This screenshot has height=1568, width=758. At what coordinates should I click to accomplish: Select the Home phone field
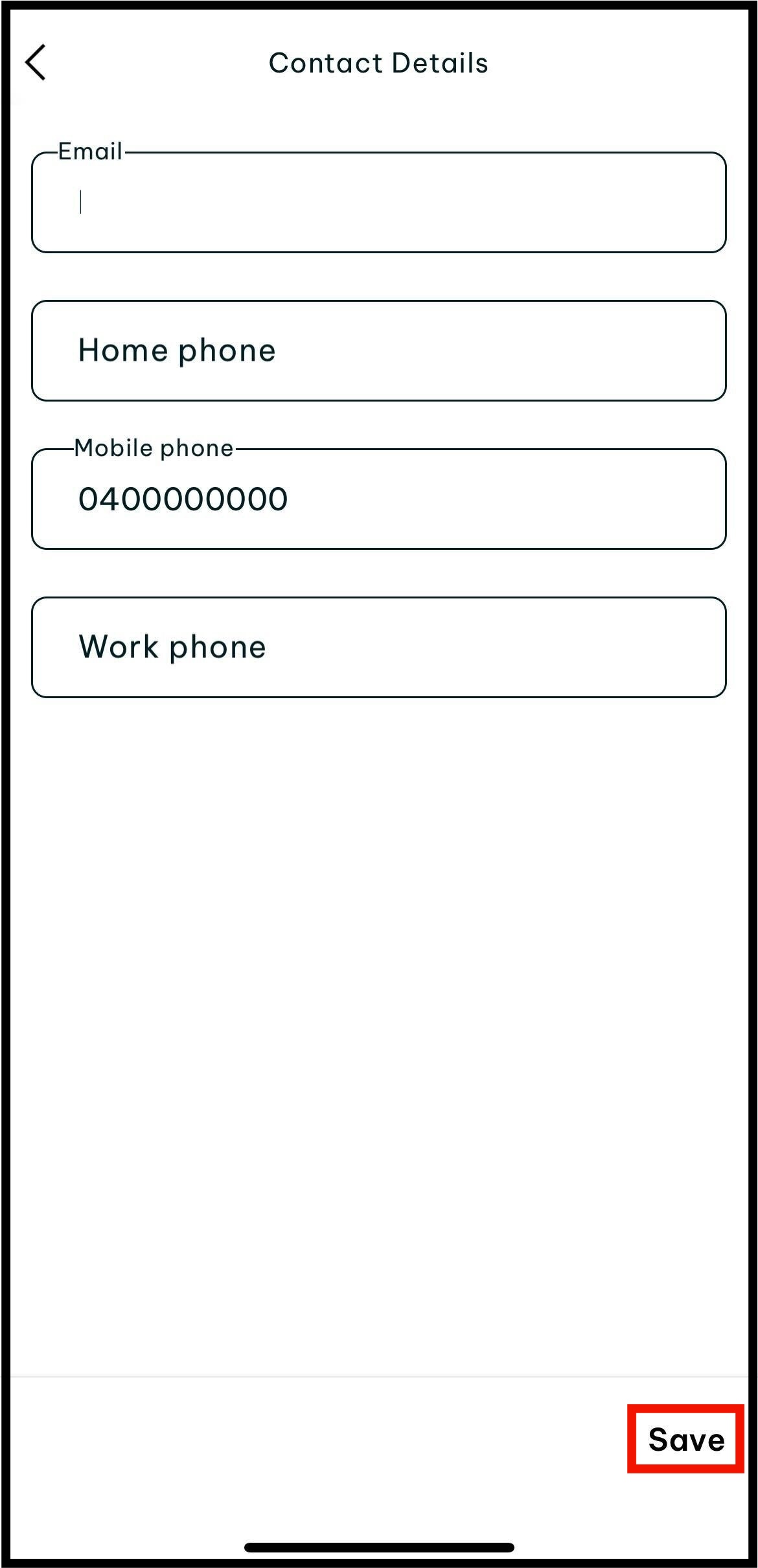pyautogui.click(x=378, y=350)
